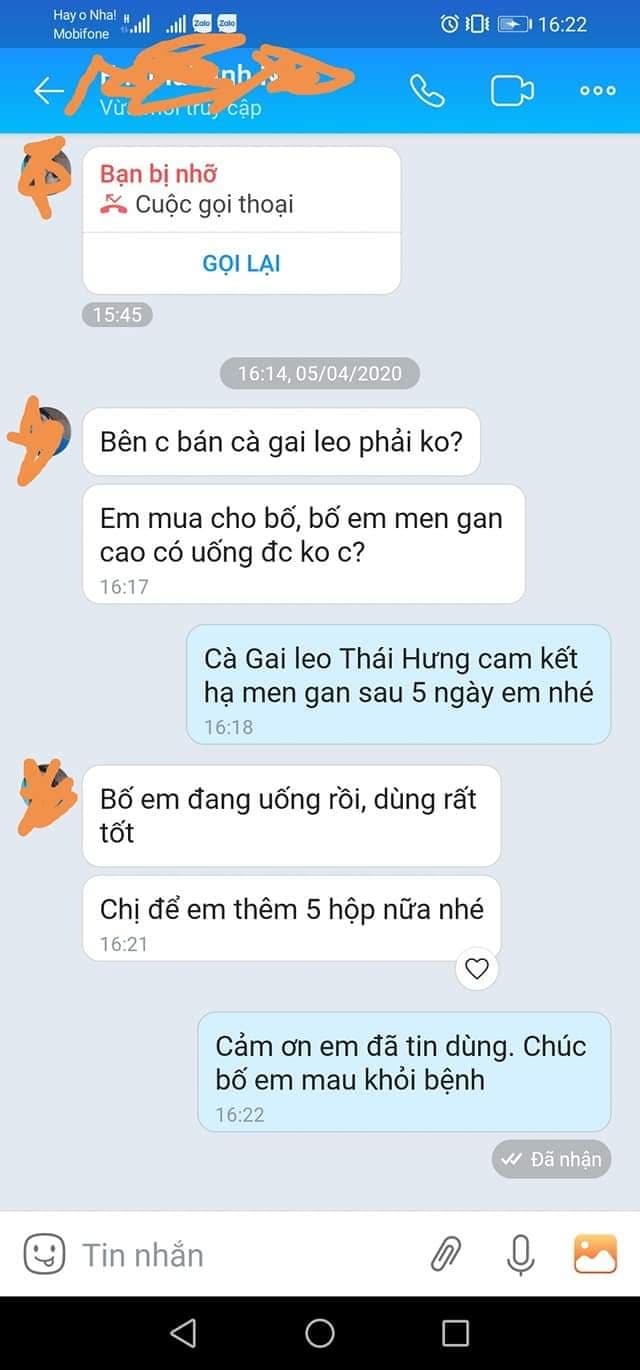This screenshot has width=640, height=1370.
Task: Focus the Tin nhắn message field
Action: click(x=240, y=1254)
